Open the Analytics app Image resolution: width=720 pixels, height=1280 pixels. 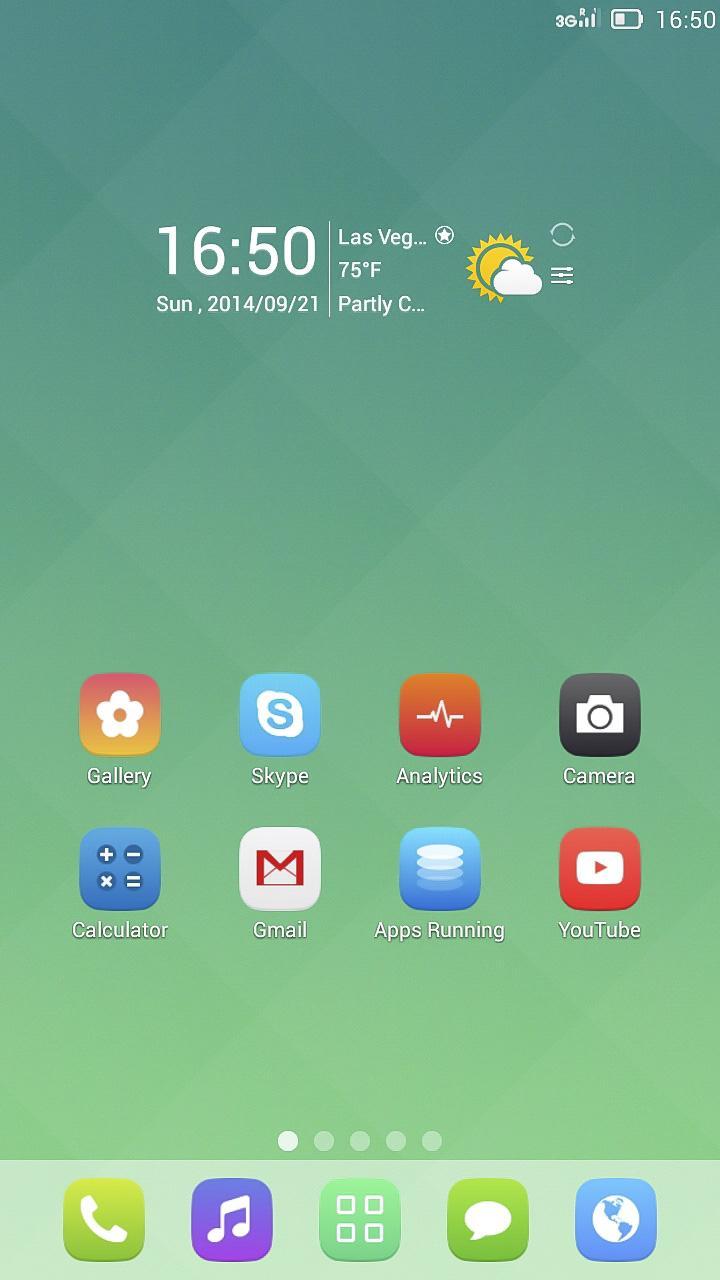click(440, 715)
